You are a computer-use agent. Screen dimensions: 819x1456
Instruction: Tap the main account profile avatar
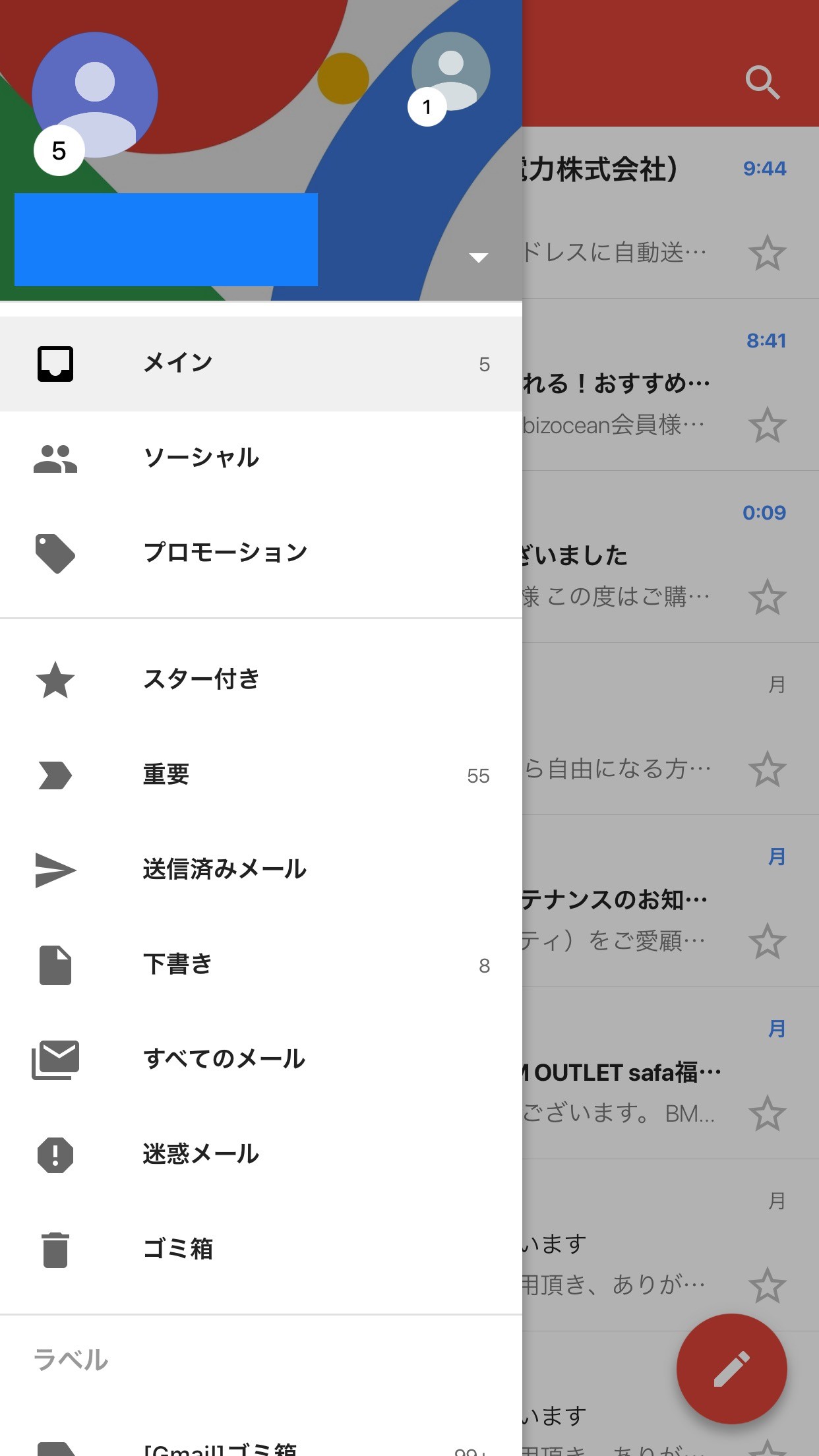pyautogui.click(x=95, y=95)
